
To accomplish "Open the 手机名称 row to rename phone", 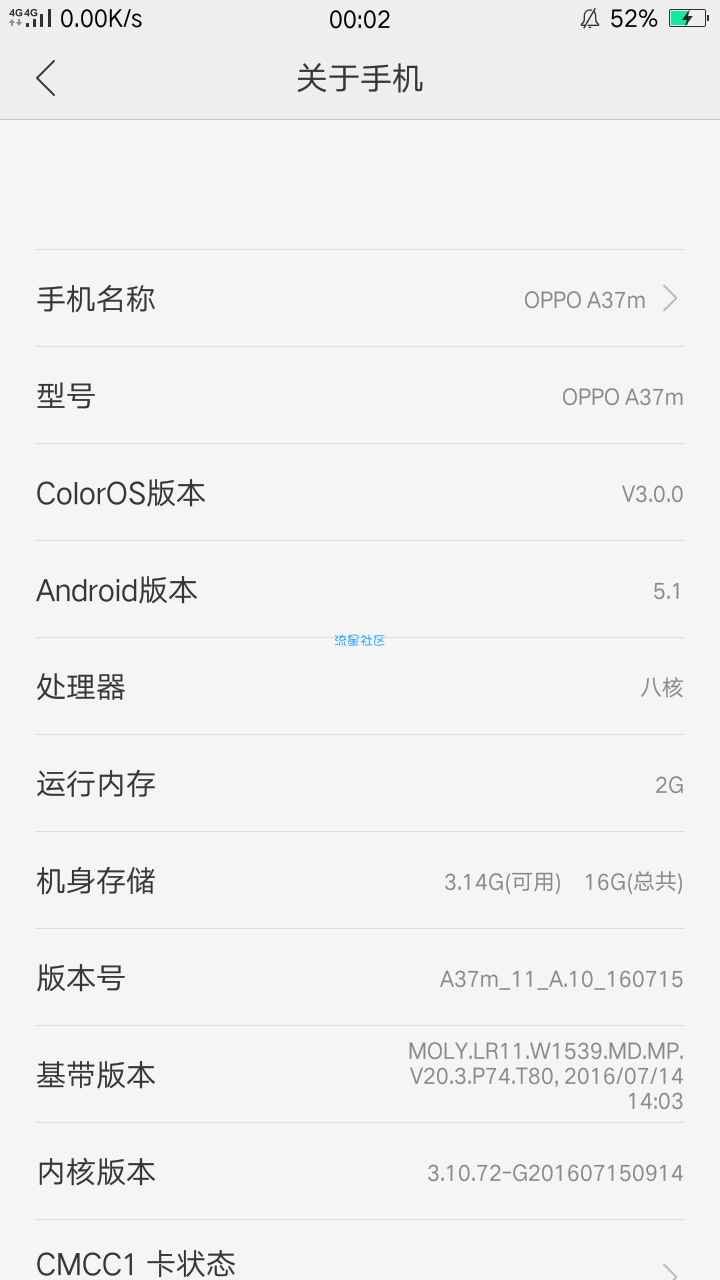I will coord(360,298).
